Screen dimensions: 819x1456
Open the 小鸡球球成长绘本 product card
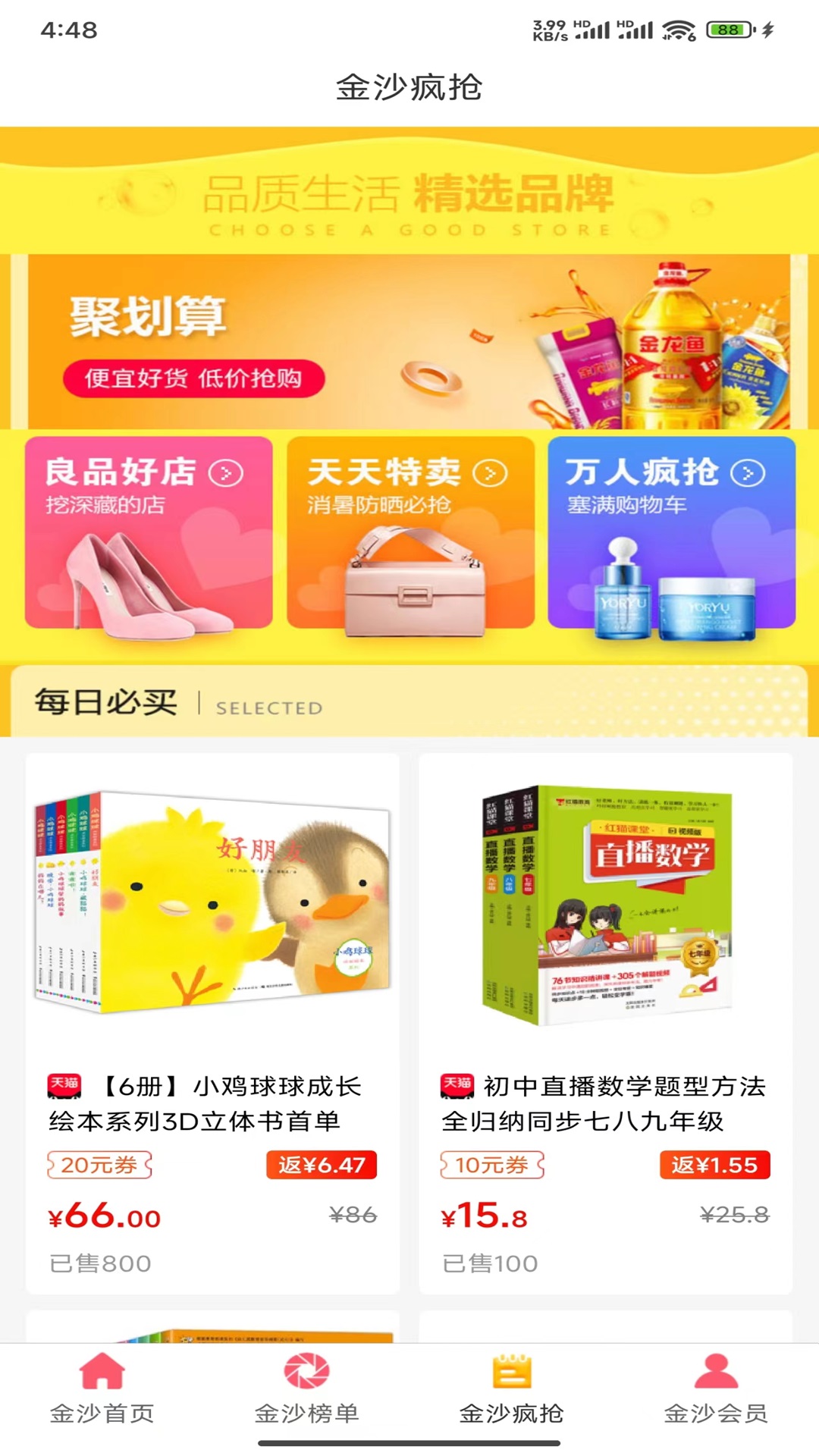pos(212,1024)
